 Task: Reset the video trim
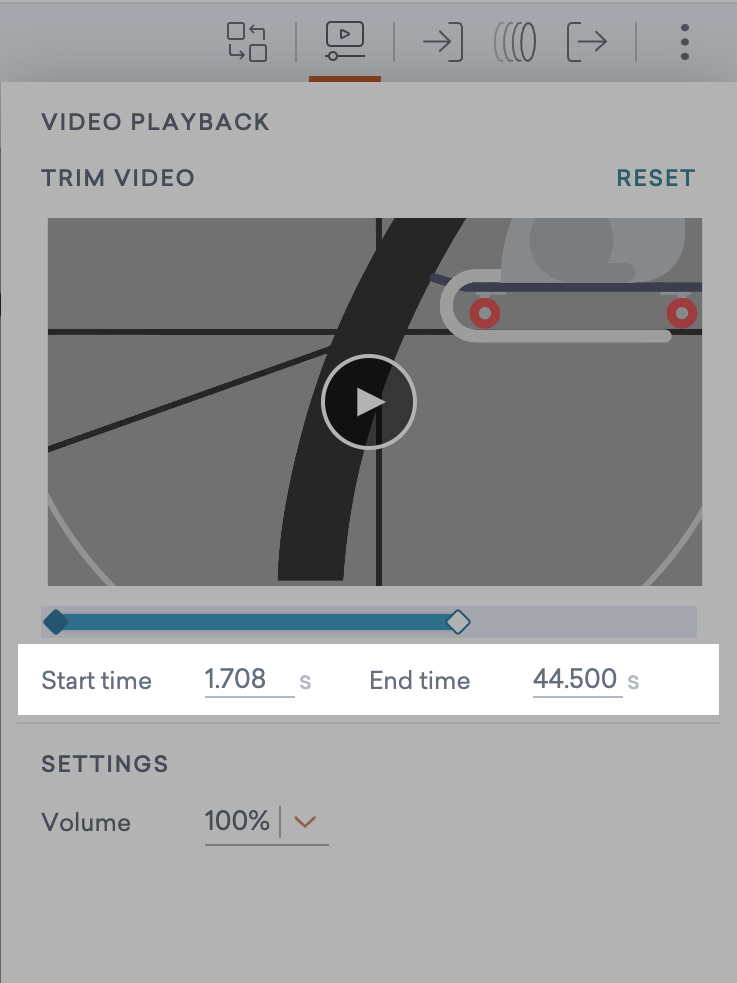pos(655,178)
